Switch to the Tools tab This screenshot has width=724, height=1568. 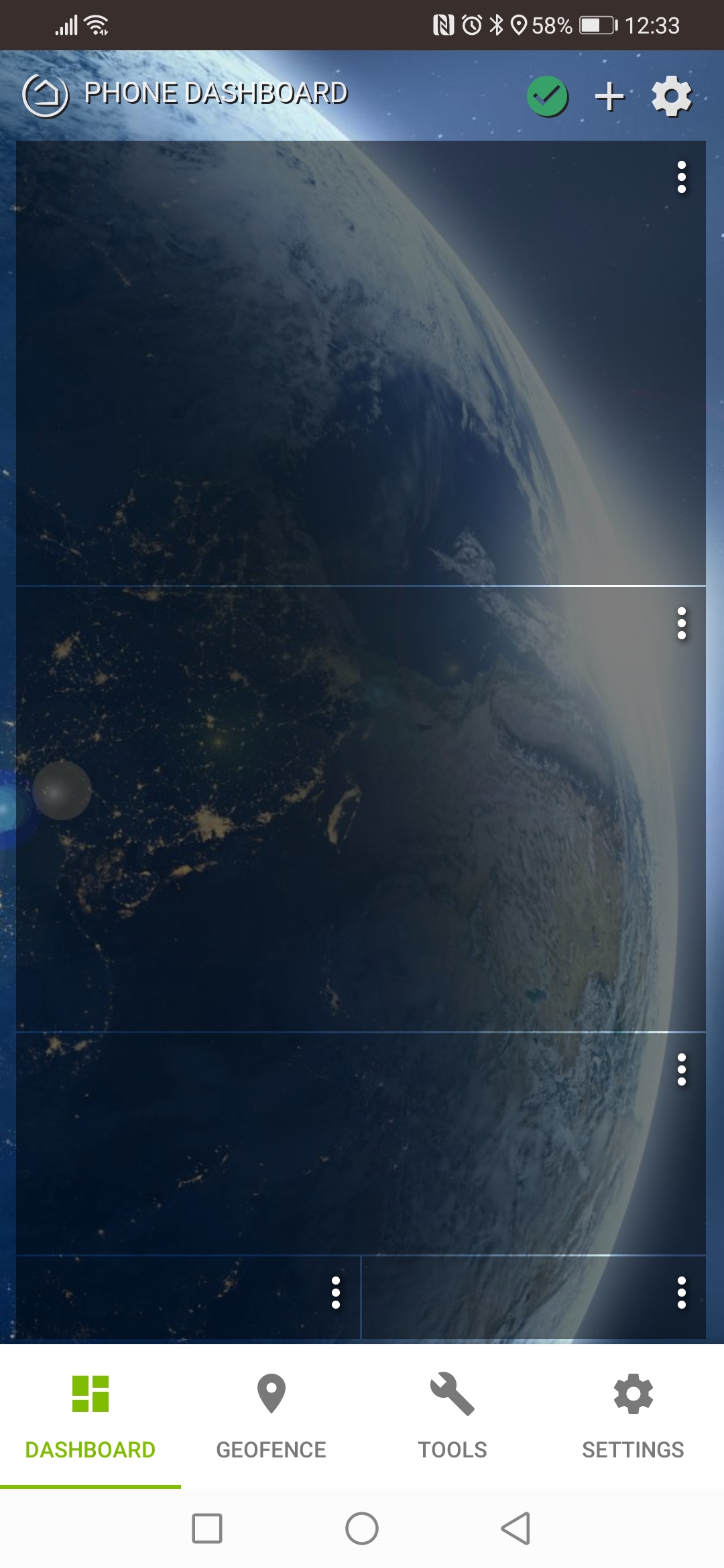point(452,1417)
